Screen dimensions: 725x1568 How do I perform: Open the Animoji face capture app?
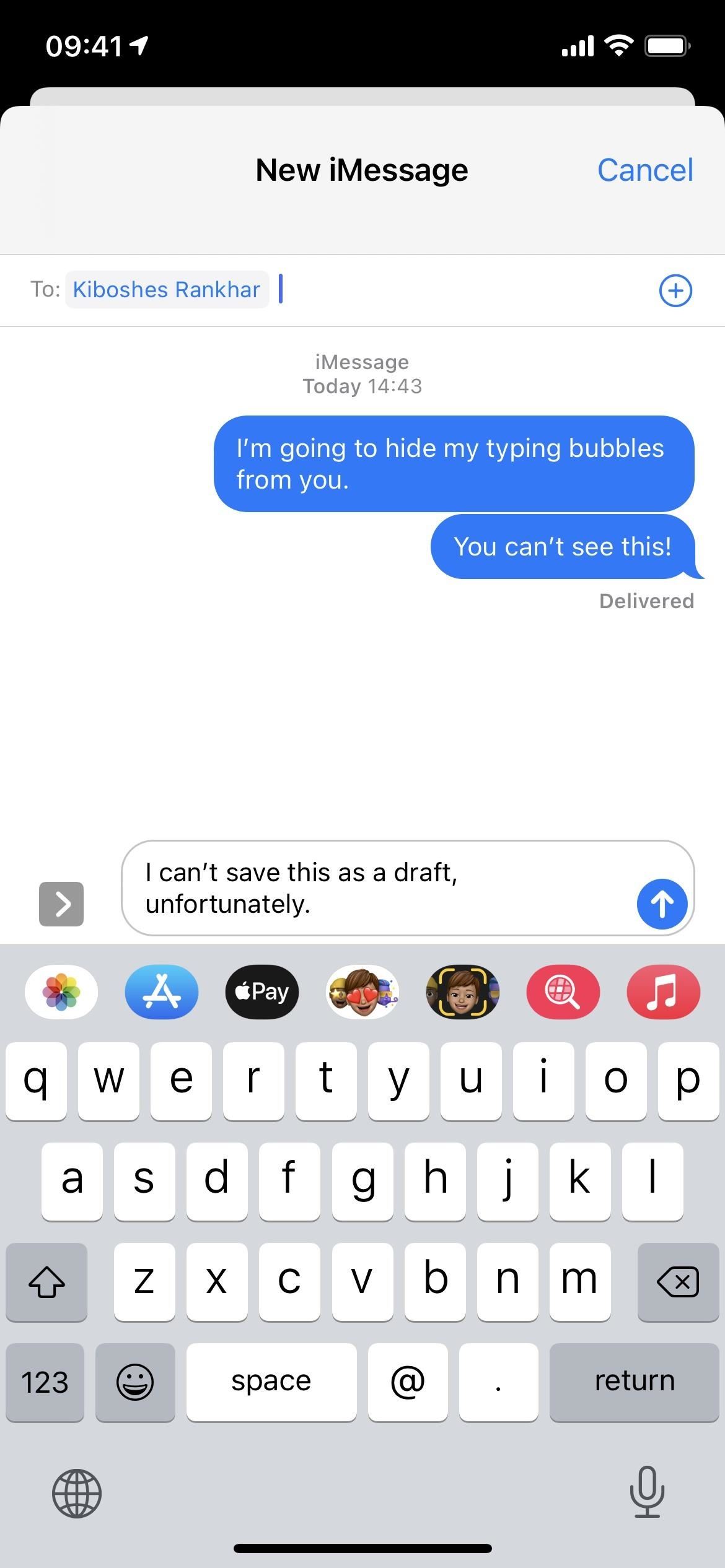coord(462,992)
